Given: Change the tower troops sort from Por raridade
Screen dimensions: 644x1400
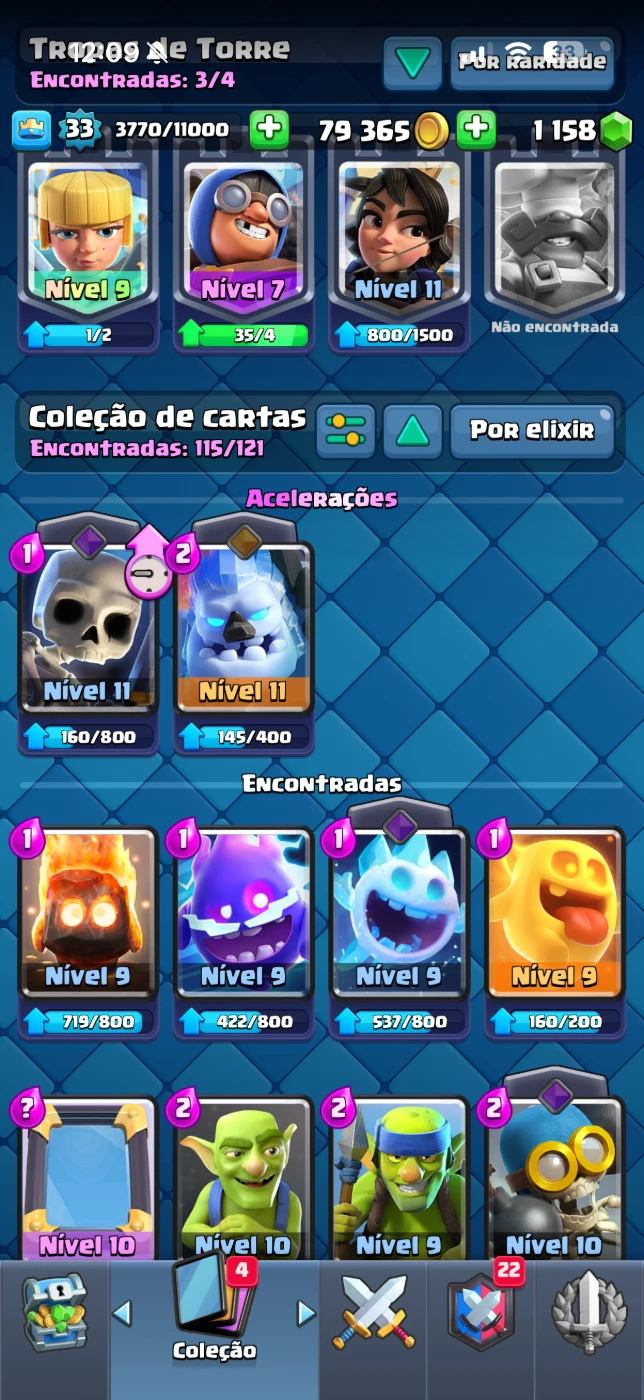Looking at the screenshot, I should click(531, 62).
